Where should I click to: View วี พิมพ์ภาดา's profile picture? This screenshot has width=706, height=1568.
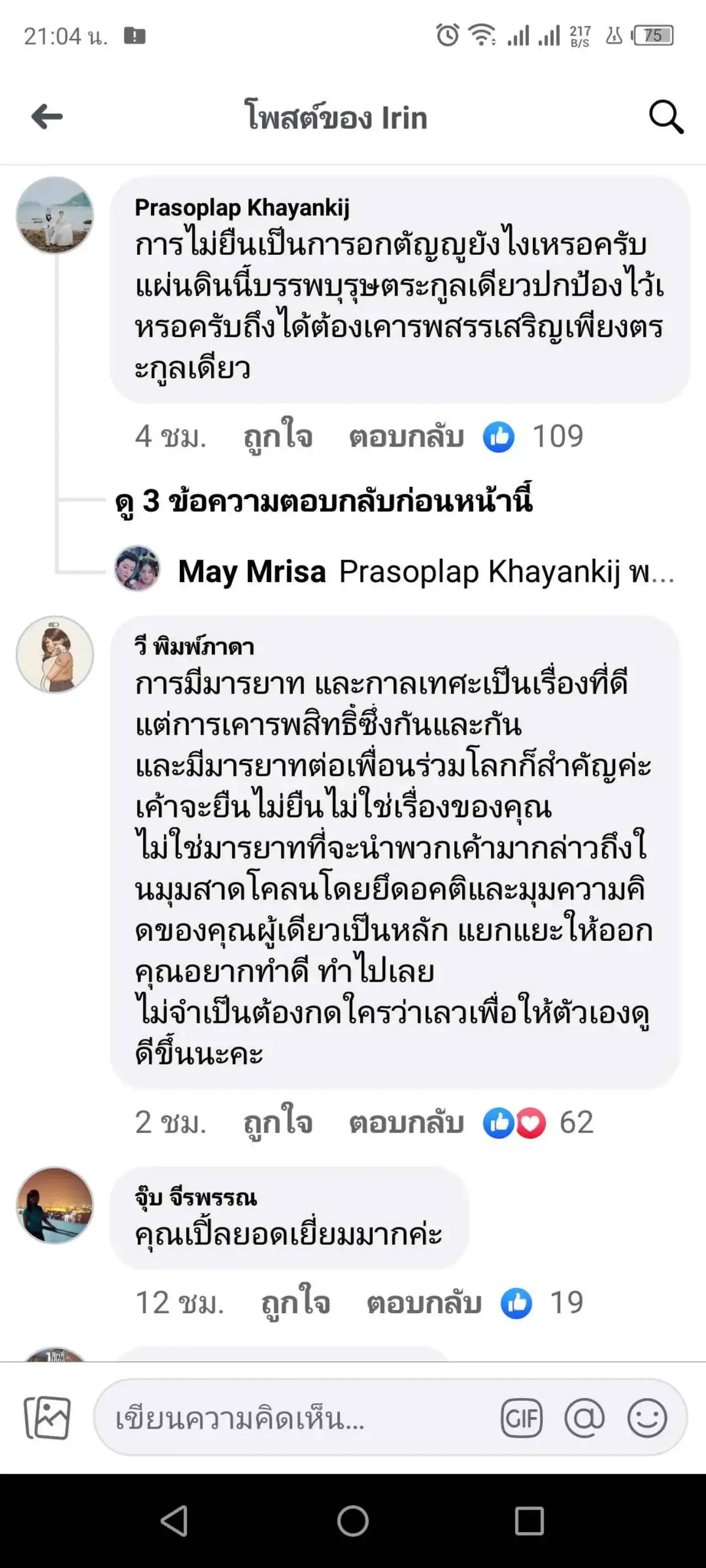point(55,654)
